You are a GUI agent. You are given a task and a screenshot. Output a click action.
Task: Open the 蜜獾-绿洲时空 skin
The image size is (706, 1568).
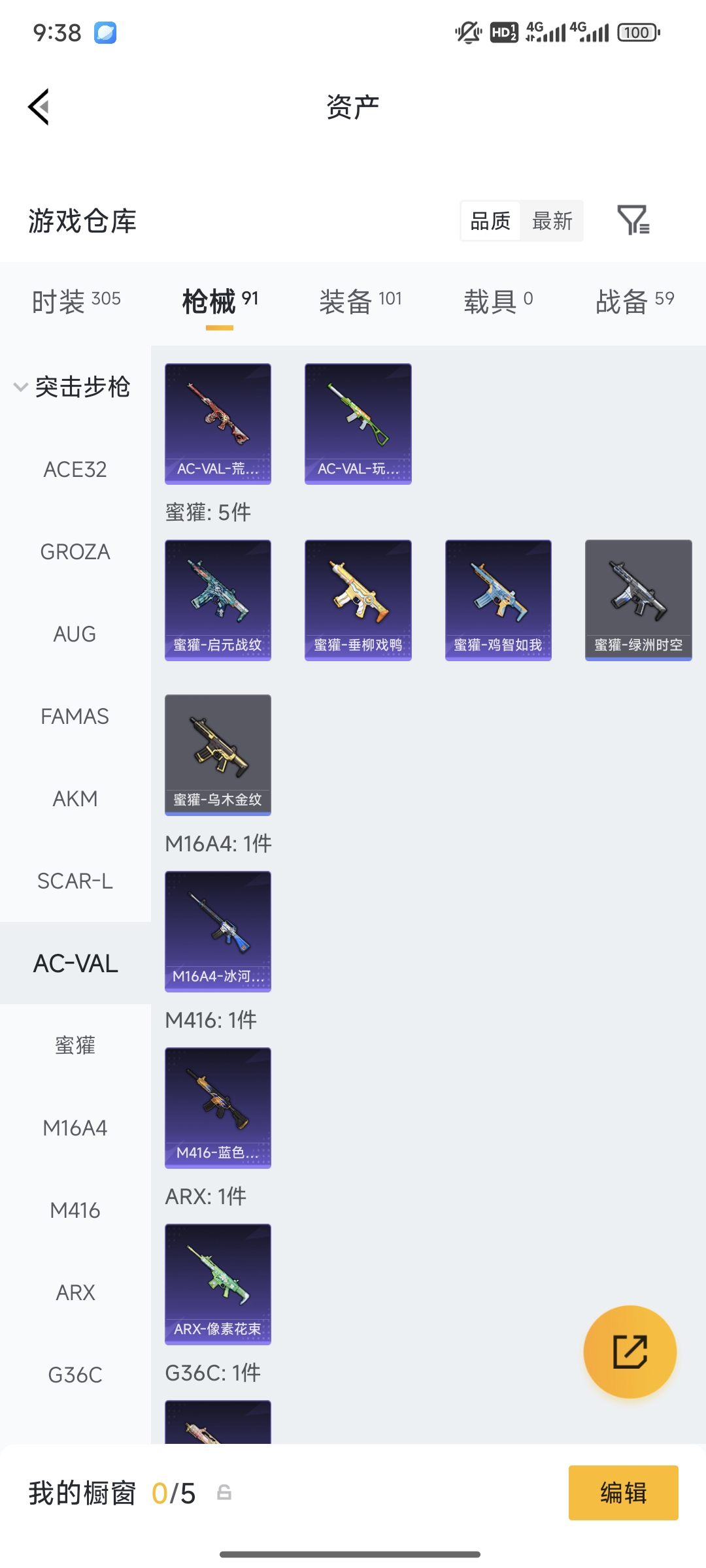[638, 600]
